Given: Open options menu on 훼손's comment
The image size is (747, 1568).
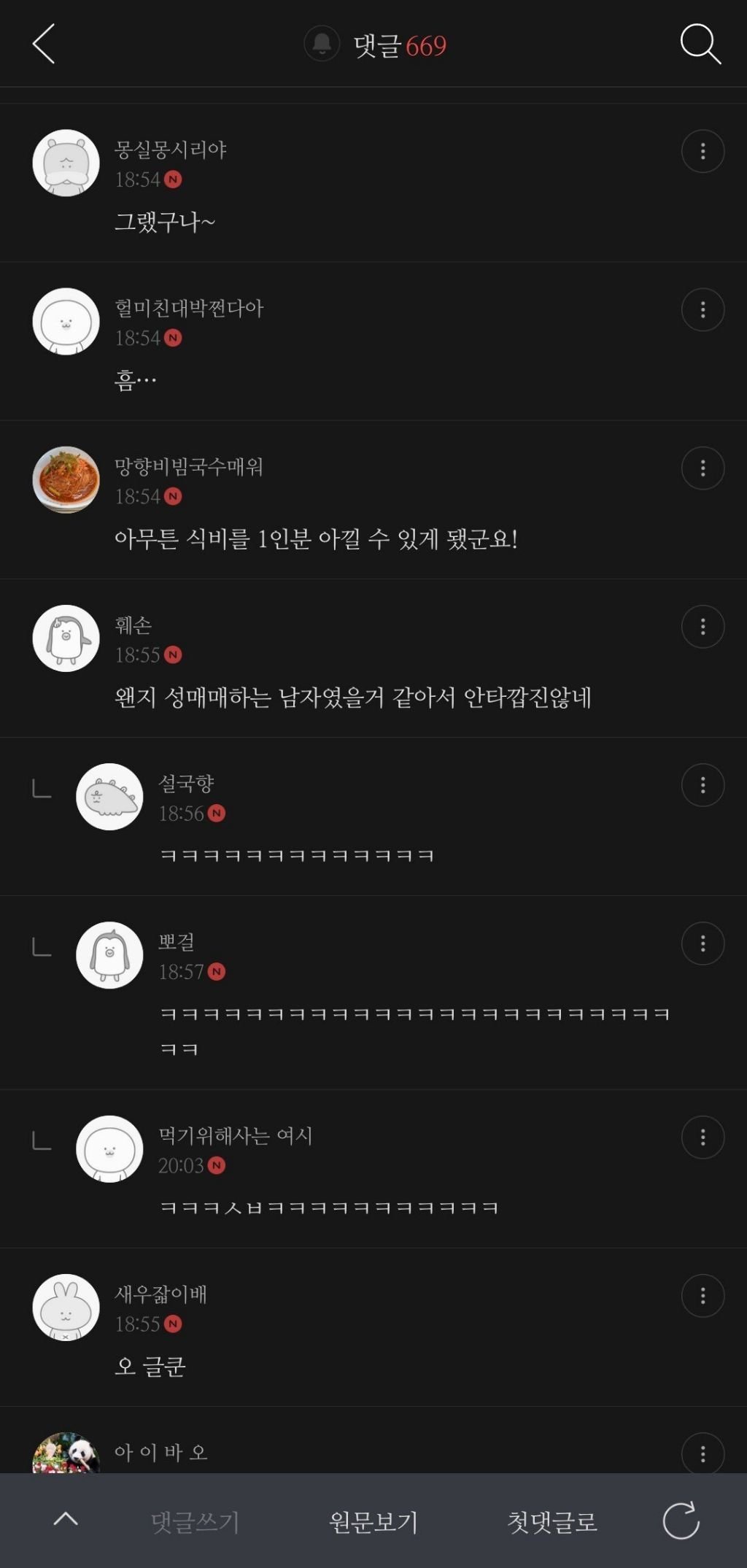Looking at the screenshot, I should click(703, 624).
